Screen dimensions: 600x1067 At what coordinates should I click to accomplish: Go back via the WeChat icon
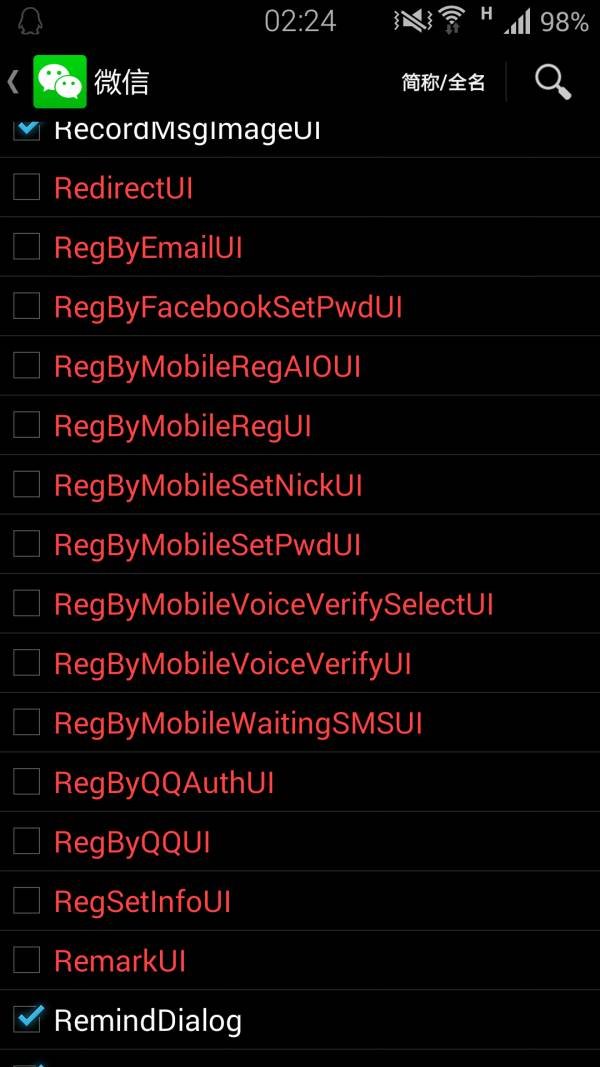[x=60, y=82]
